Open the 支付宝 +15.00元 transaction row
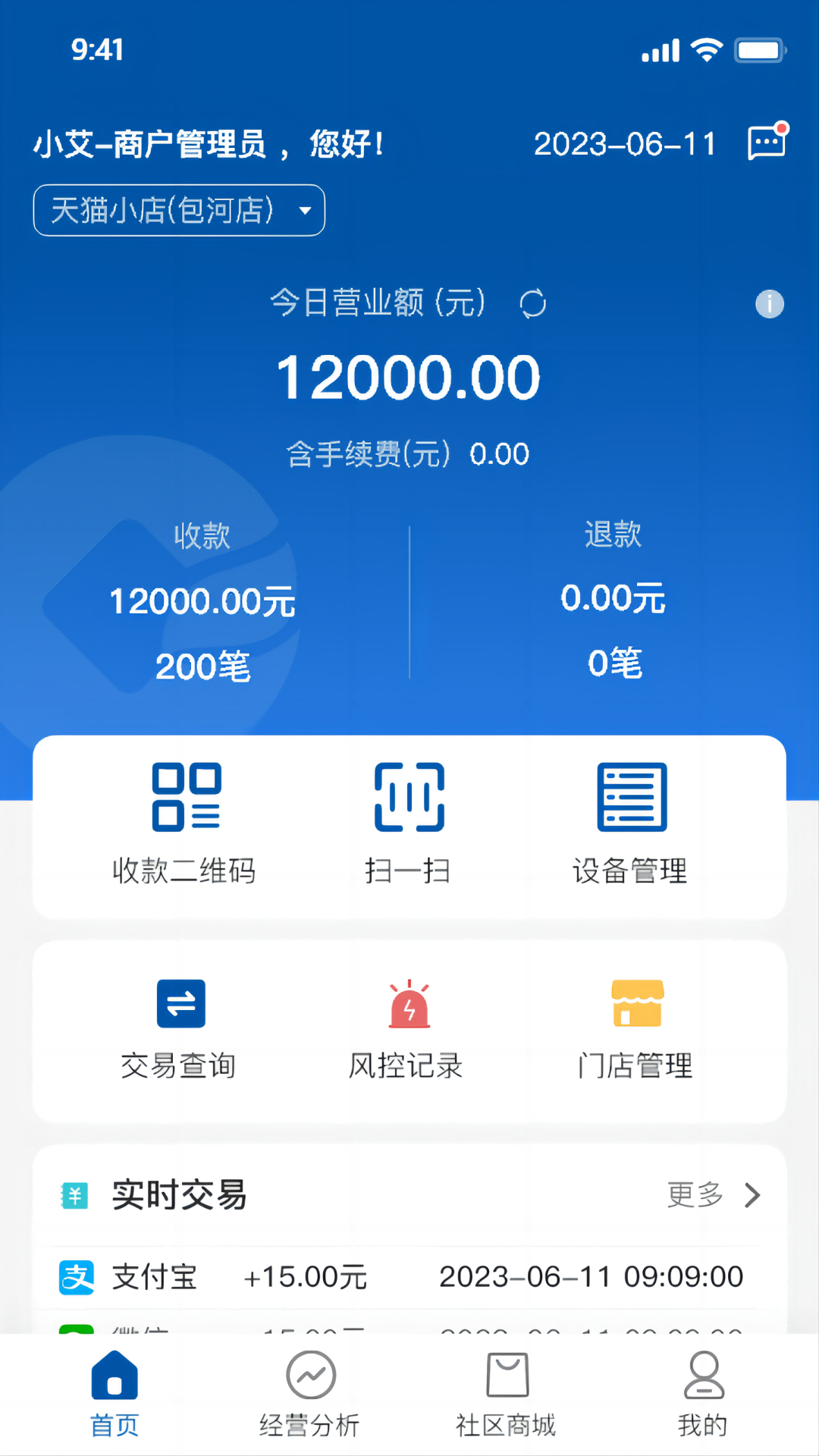 402,1277
